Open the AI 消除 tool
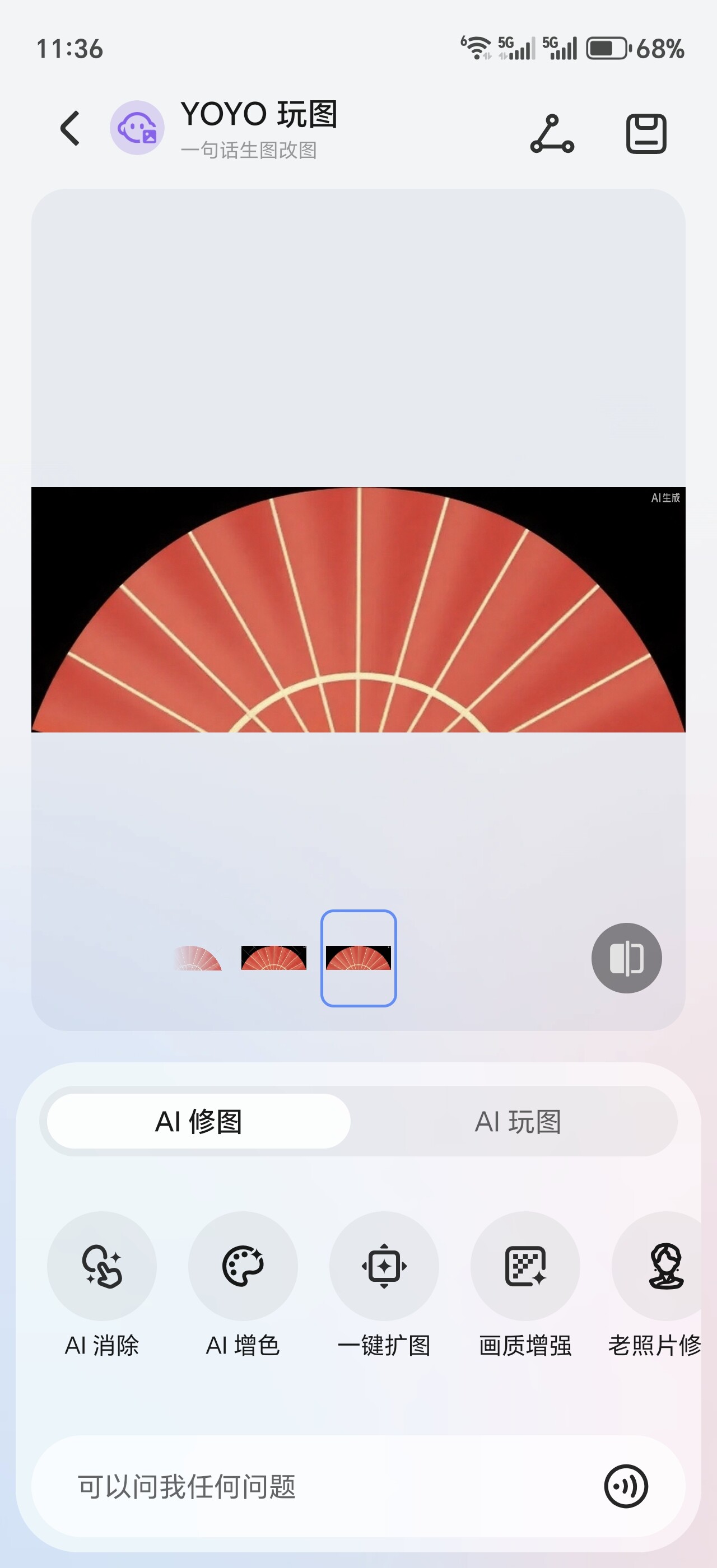The height and width of the screenshot is (1568, 717). click(101, 1285)
